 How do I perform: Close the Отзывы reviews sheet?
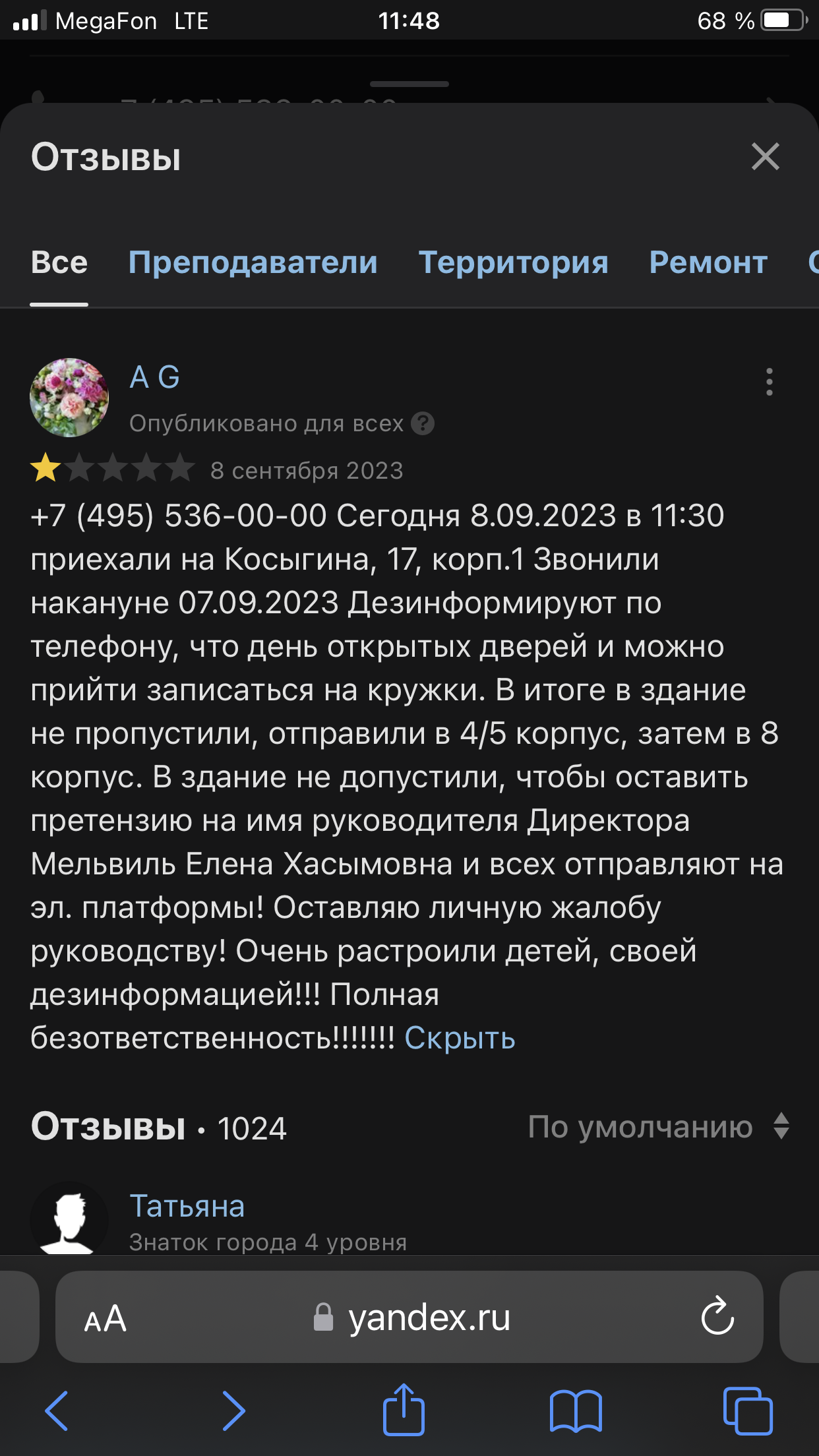point(765,157)
